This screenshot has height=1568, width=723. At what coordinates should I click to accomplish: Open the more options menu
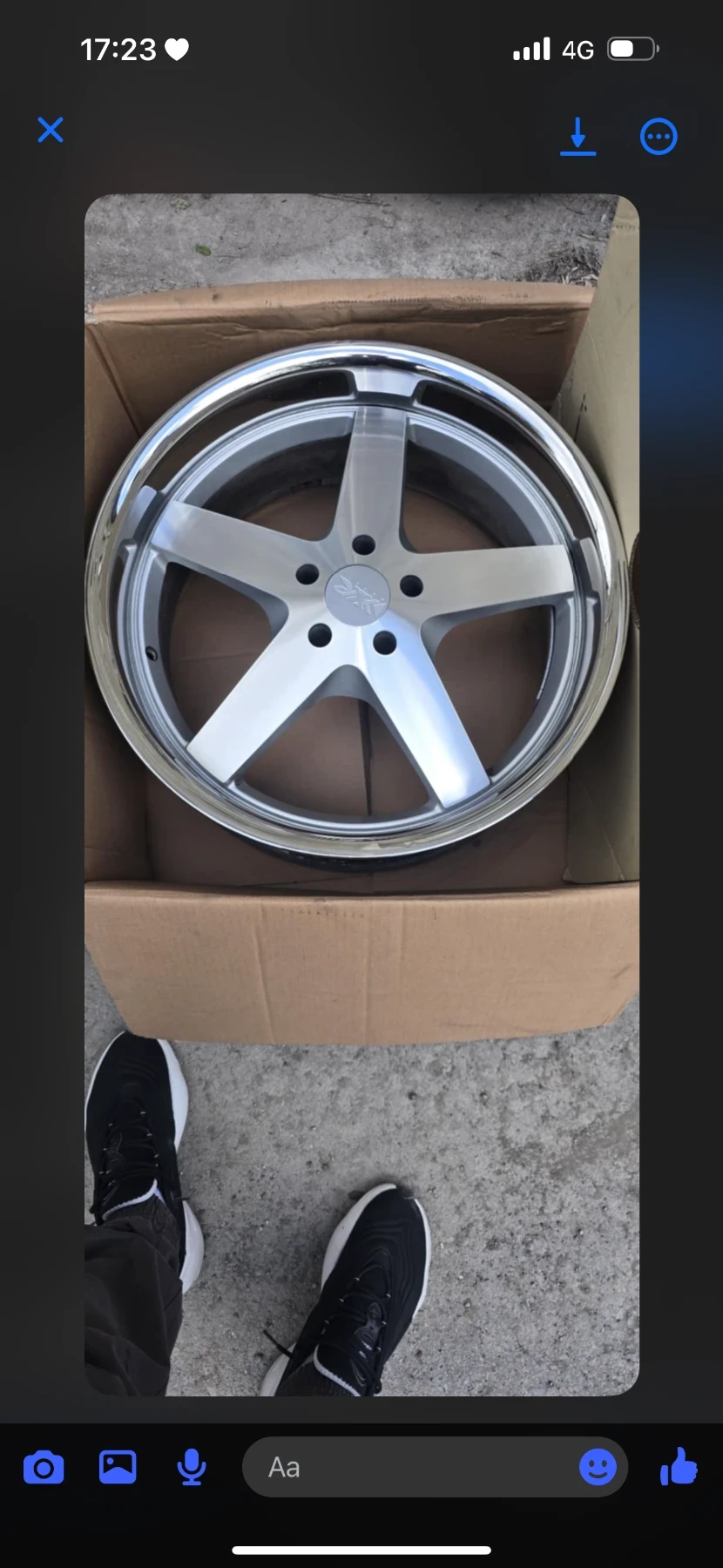(x=658, y=137)
